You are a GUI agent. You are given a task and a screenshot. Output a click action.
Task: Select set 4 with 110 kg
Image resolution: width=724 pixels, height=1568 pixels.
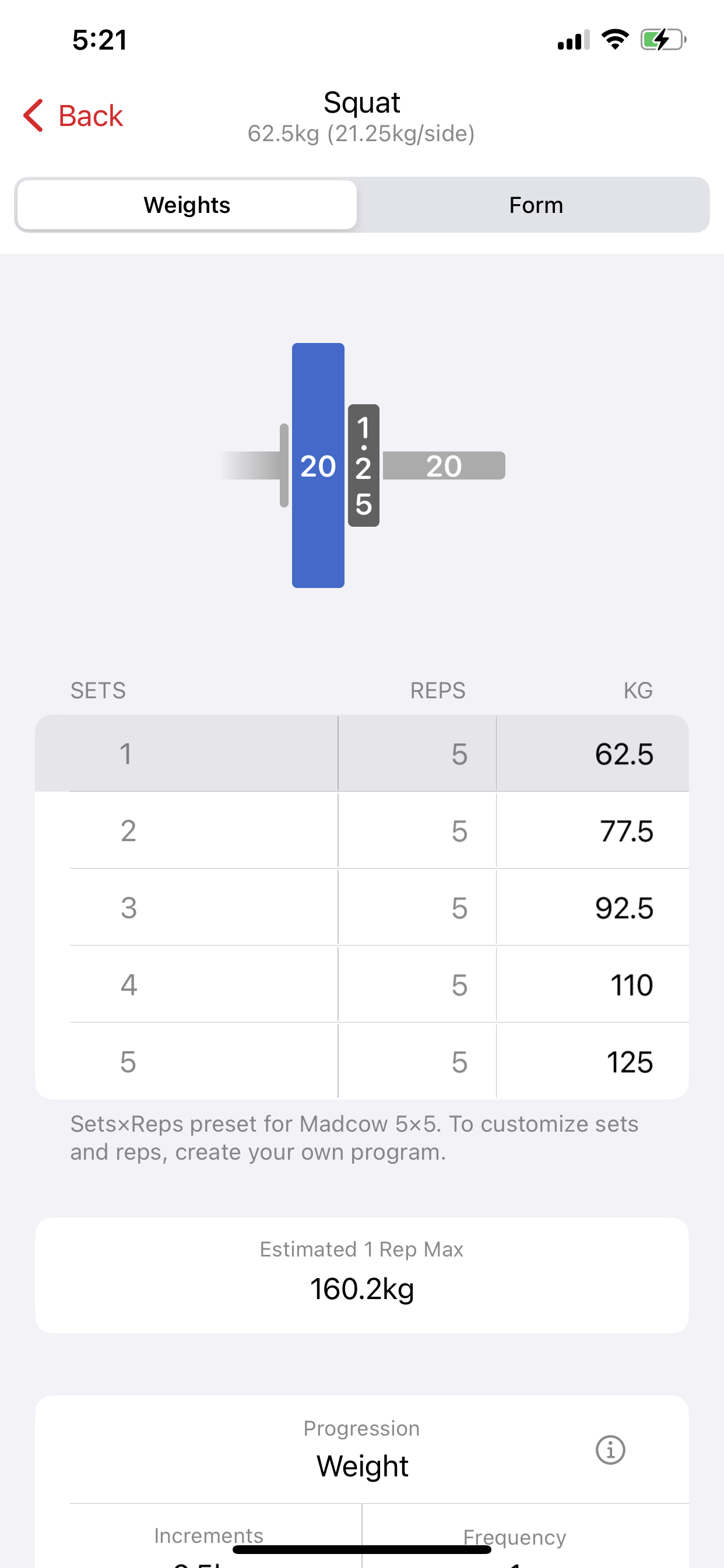(362, 985)
